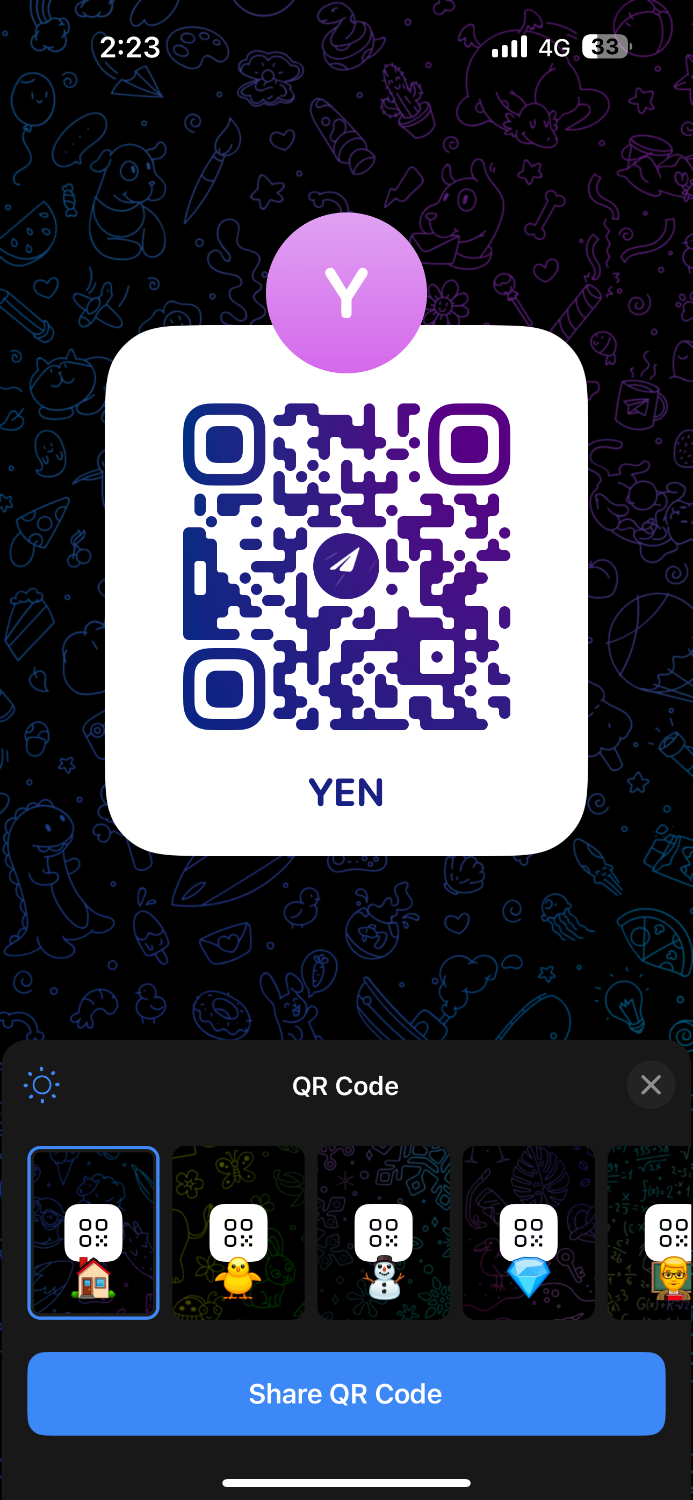This screenshot has width=693, height=1500.
Task: Tap the Share QR Code button
Action: (346, 1394)
